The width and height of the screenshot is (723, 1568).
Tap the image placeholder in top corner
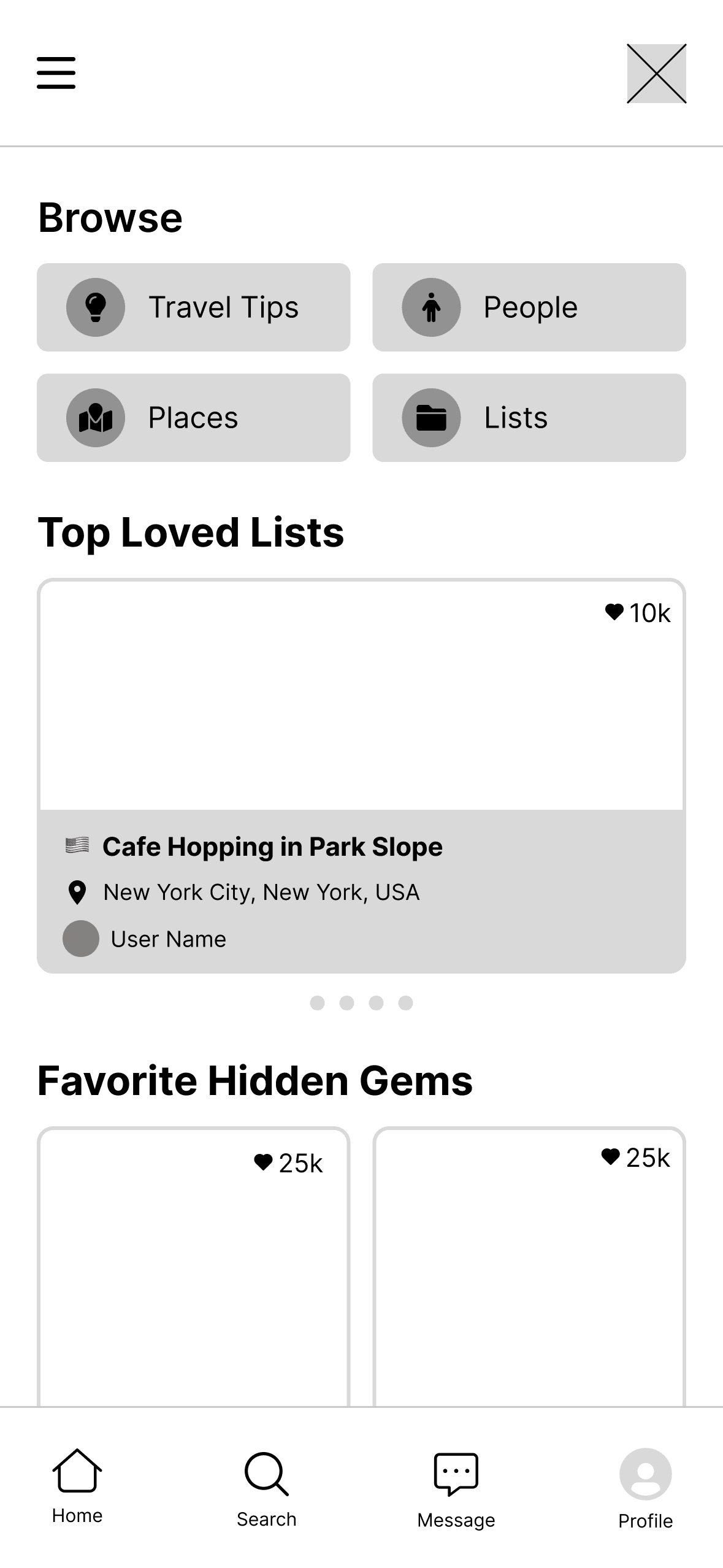[656, 74]
